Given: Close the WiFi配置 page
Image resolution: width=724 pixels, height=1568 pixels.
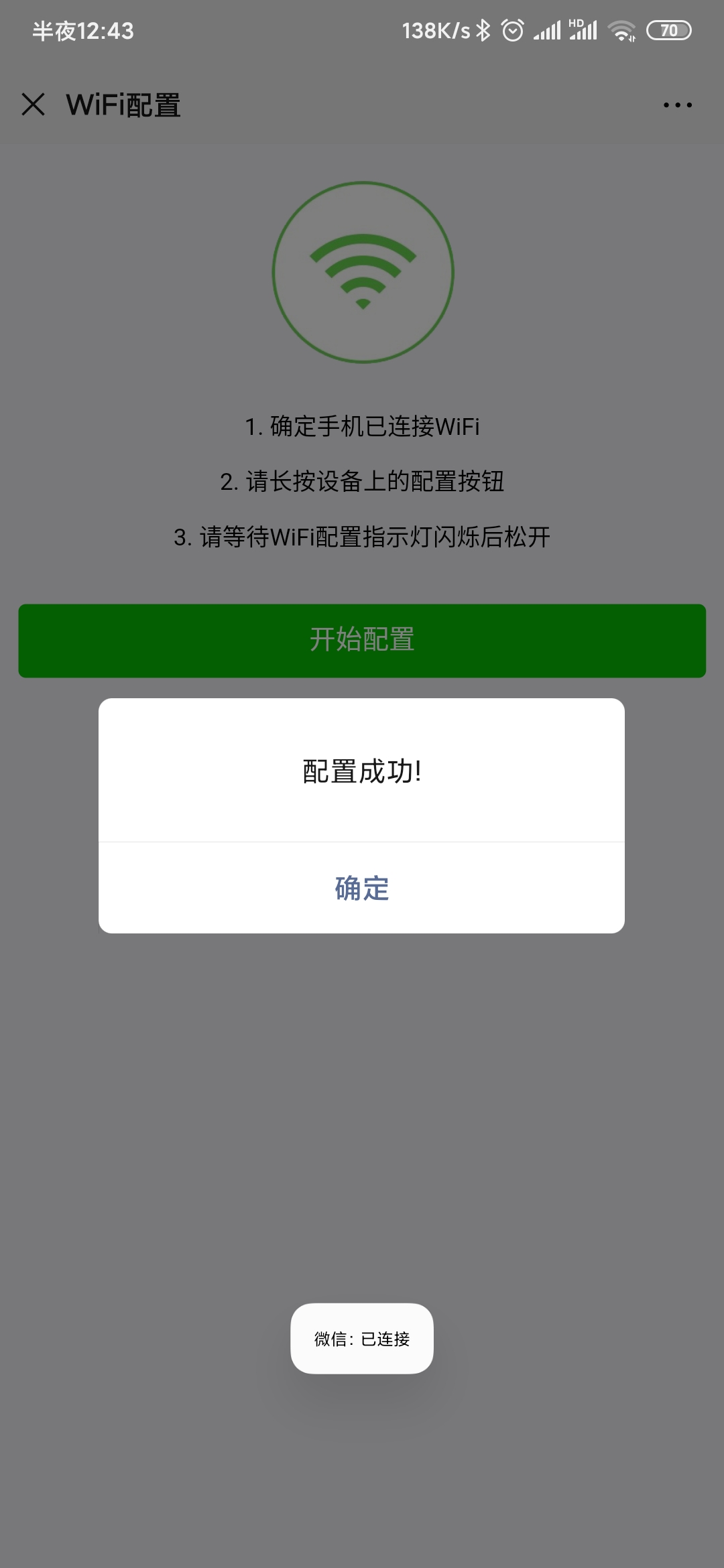Looking at the screenshot, I should [33, 105].
